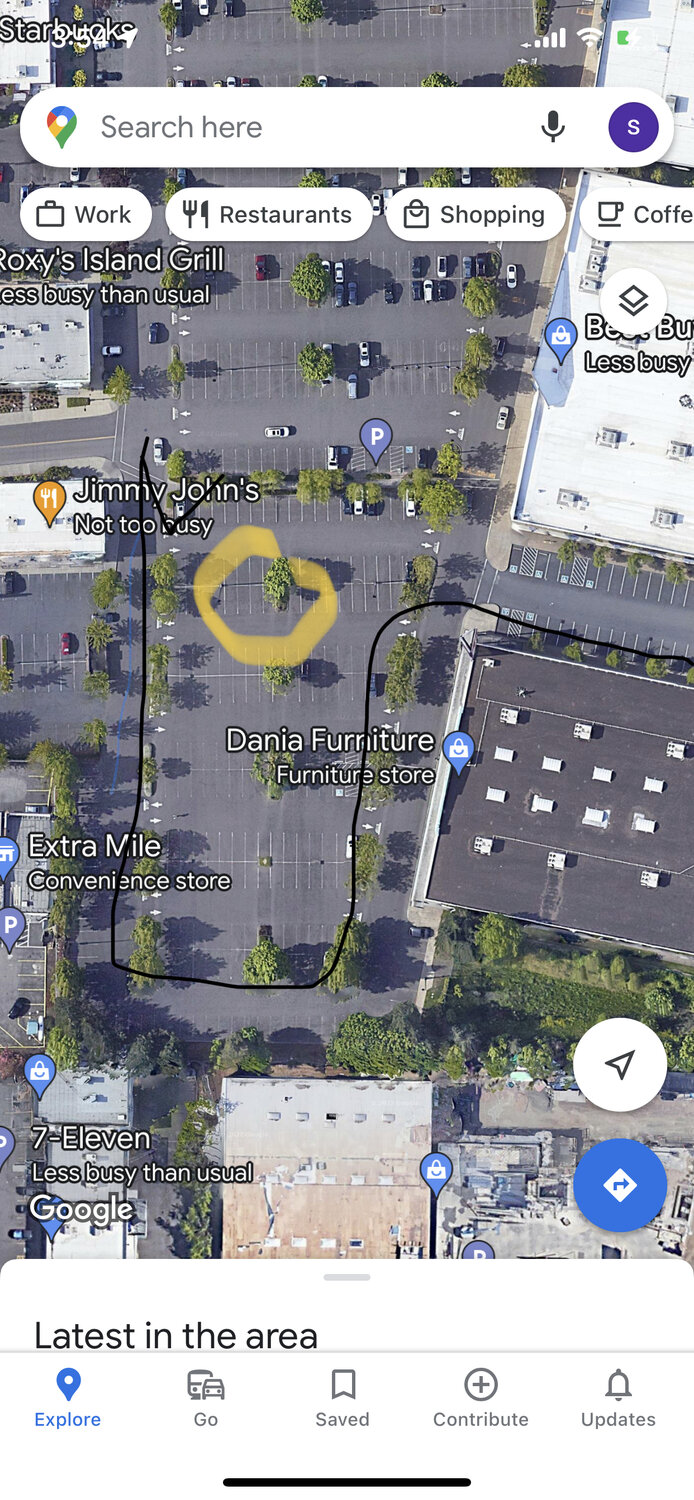Screen dimensions: 694x1500
Task: Select the 7-Eleven map pin
Action: click(x=39, y=1074)
